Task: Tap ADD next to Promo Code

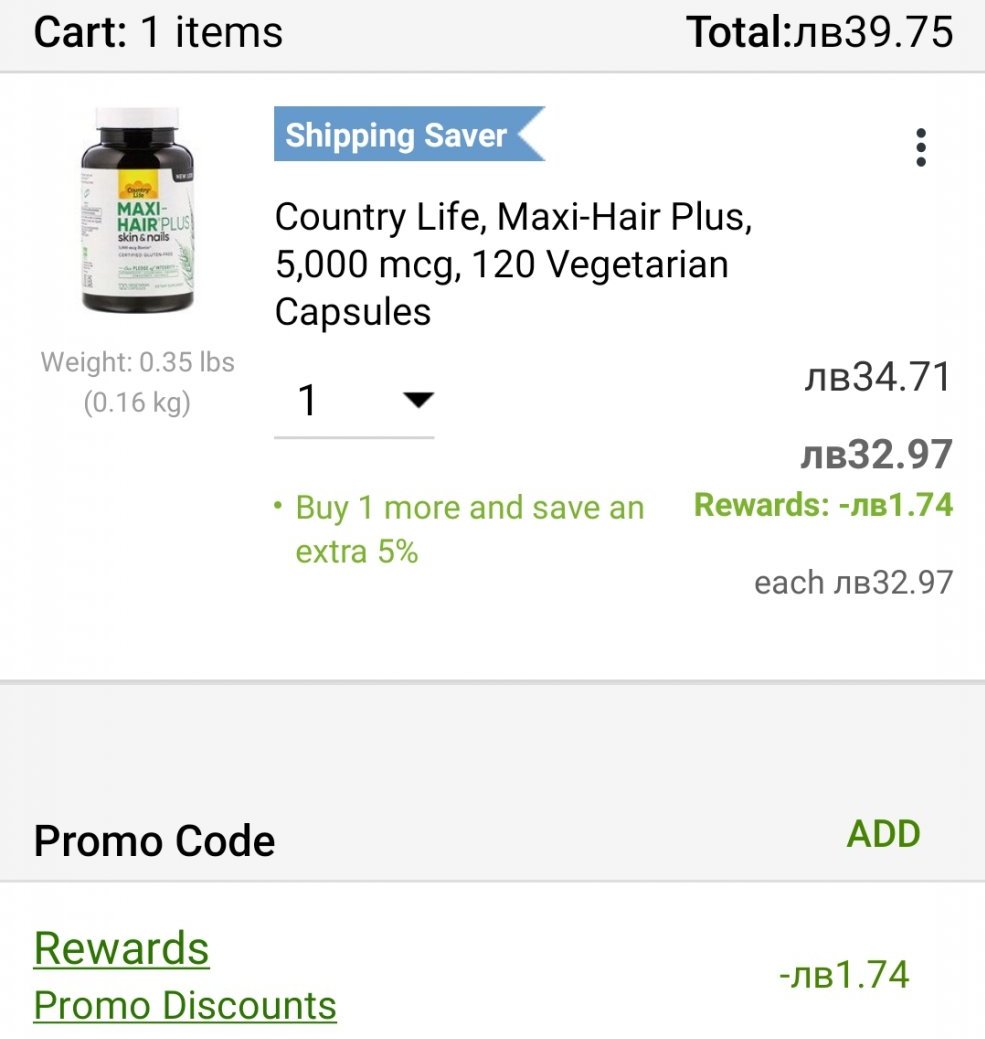Action: 883,834
